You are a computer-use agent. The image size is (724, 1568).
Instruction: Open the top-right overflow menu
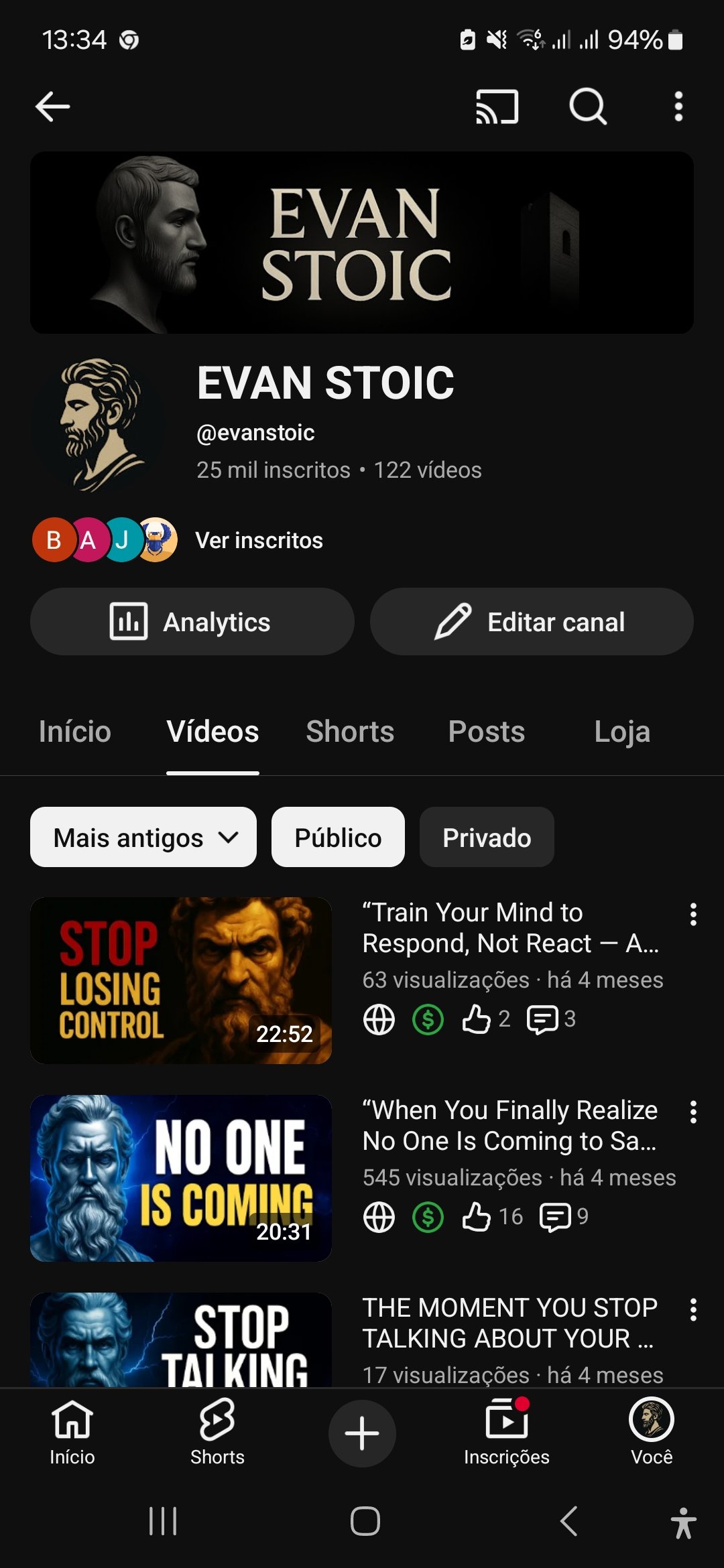pyautogui.click(x=678, y=107)
